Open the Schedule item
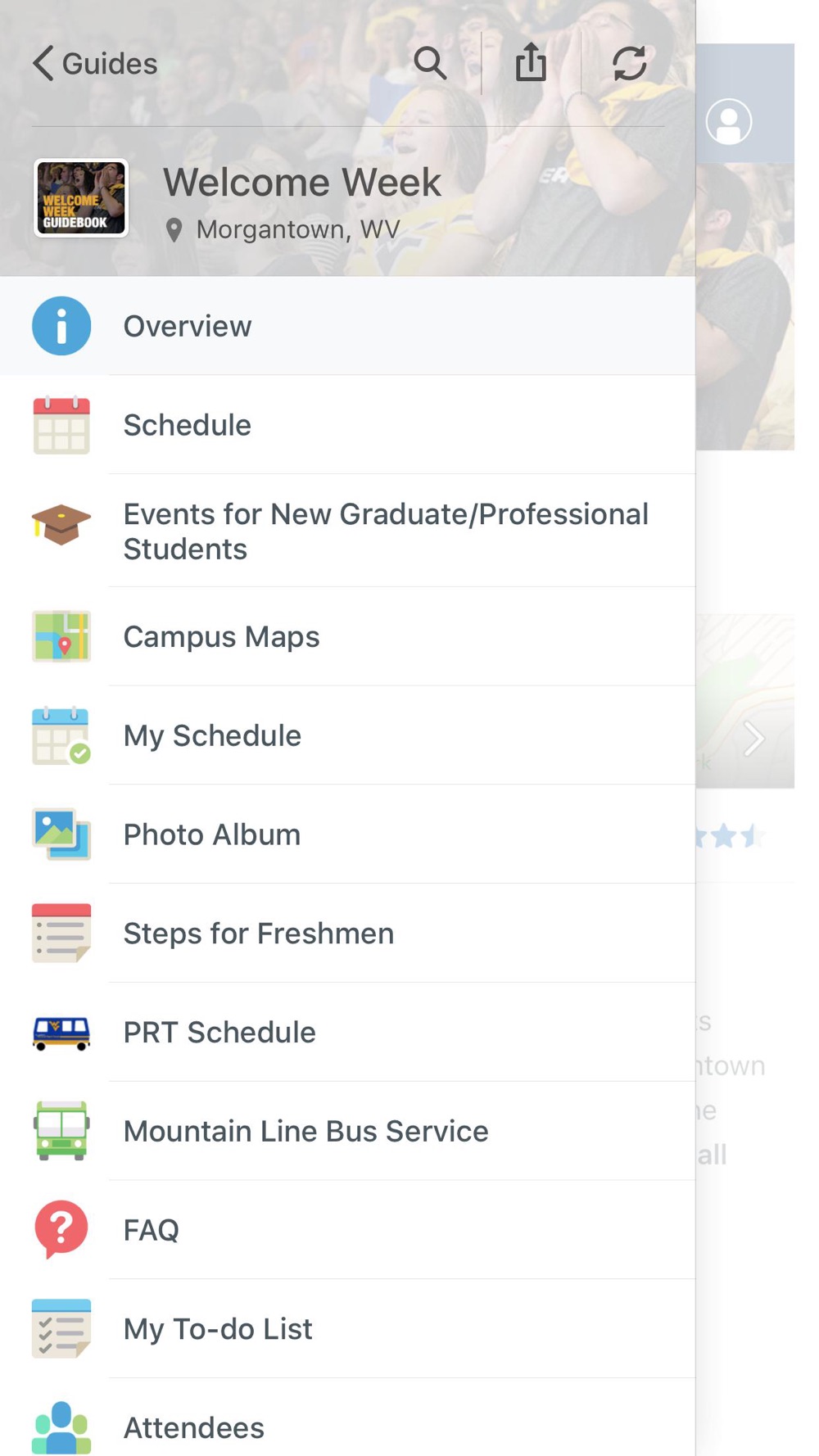Image resolution: width=819 pixels, height=1456 pixels. tap(347, 425)
